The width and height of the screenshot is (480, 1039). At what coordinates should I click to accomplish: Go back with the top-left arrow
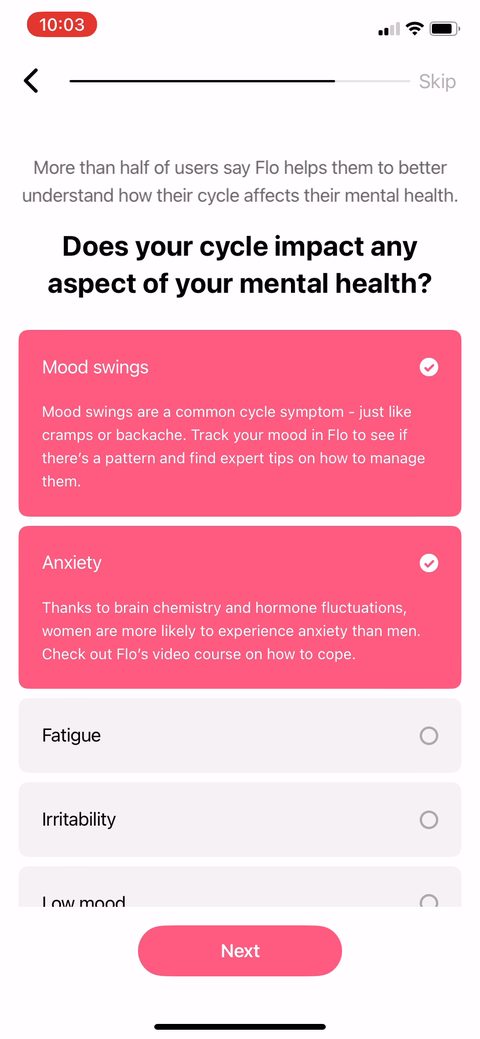pos(31,82)
